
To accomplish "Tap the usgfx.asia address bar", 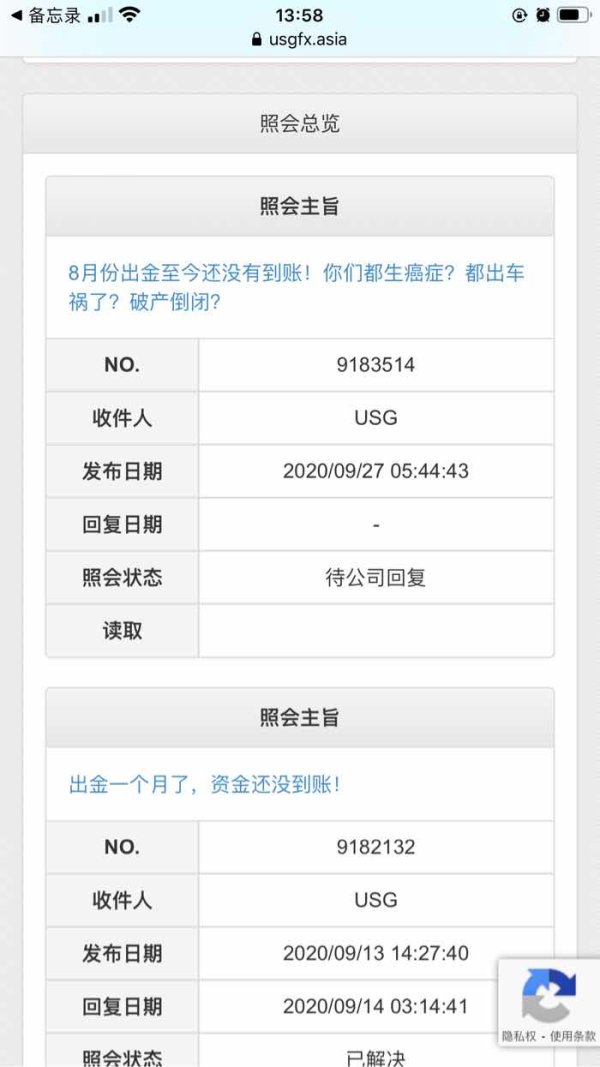I will (299, 39).
